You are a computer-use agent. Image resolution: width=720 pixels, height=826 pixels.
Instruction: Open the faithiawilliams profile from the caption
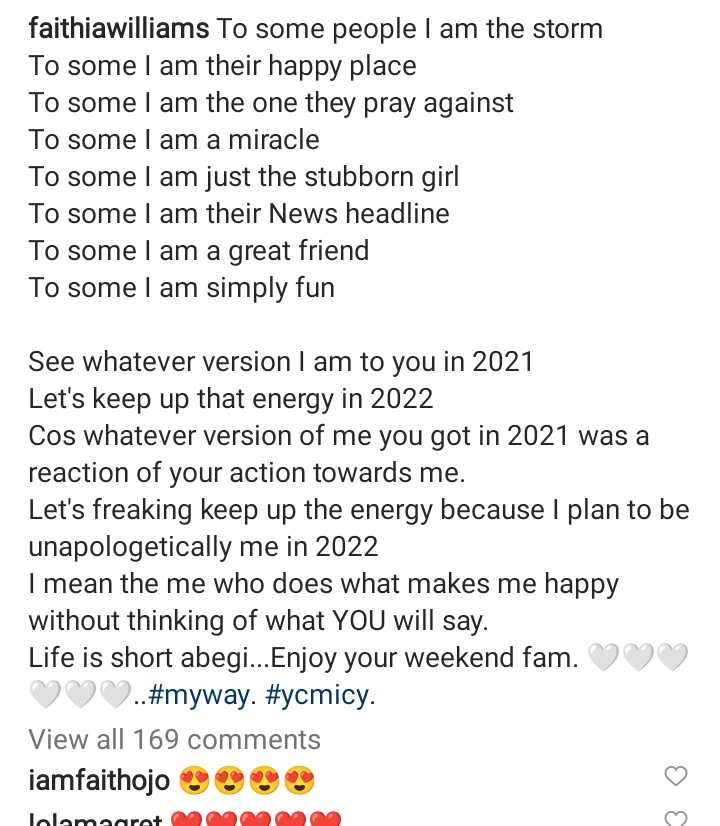coord(119,29)
